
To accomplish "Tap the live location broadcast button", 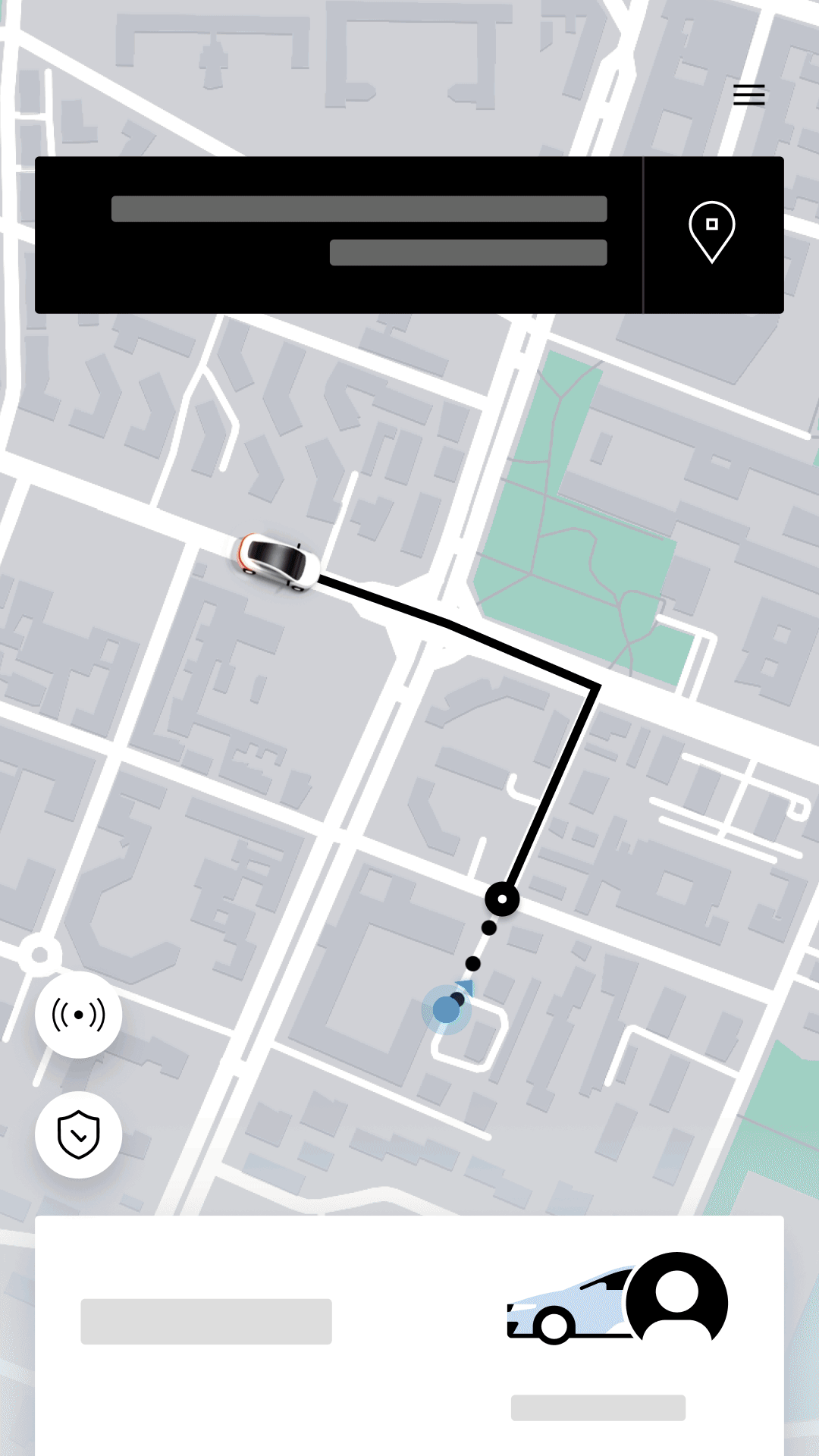I will [79, 1015].
